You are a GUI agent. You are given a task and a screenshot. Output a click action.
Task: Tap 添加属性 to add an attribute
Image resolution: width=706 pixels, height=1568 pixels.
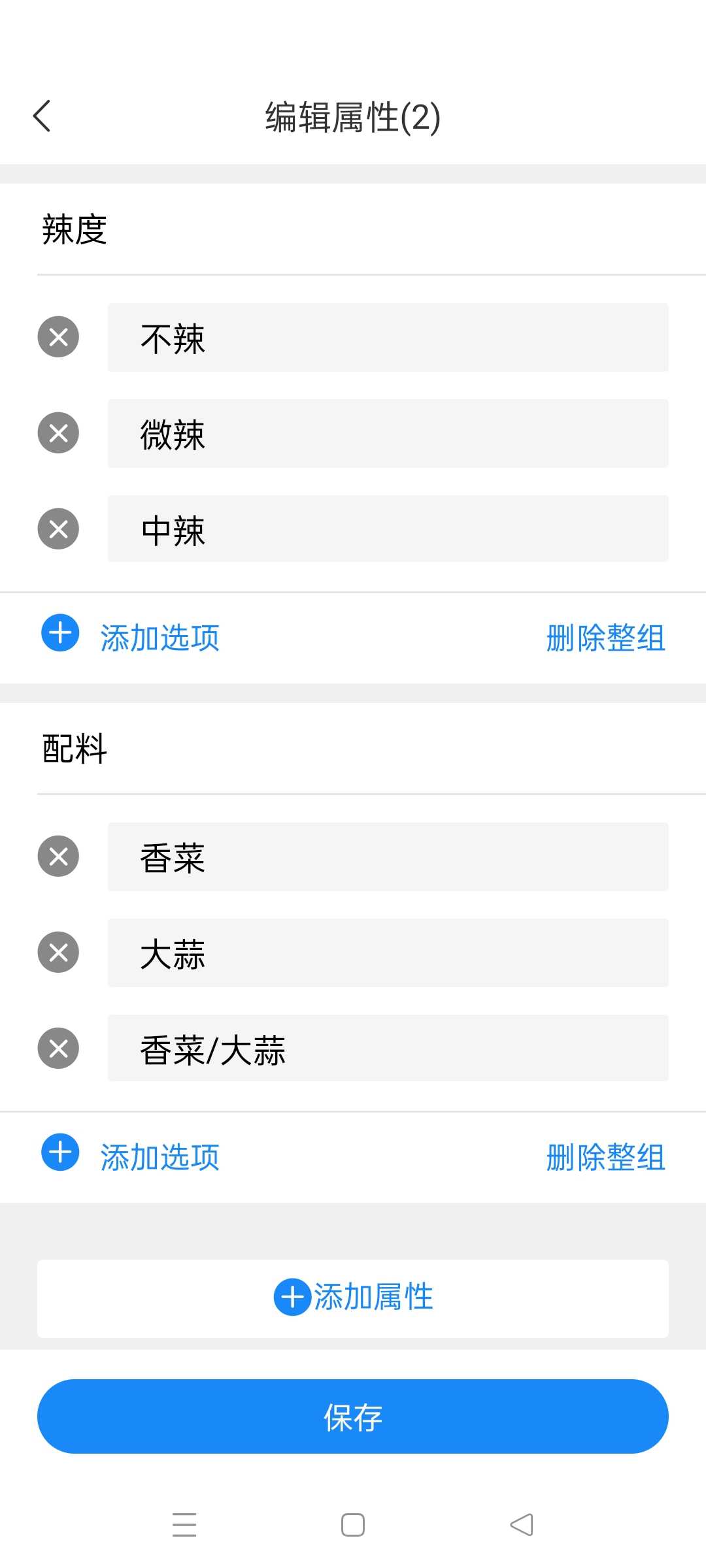tap(353, 1298)
